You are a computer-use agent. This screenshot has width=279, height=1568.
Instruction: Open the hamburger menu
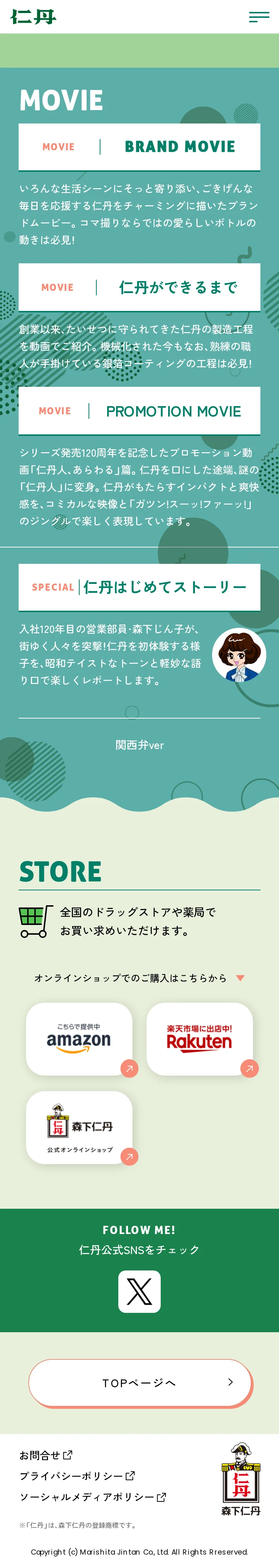(x=259, y=17)
